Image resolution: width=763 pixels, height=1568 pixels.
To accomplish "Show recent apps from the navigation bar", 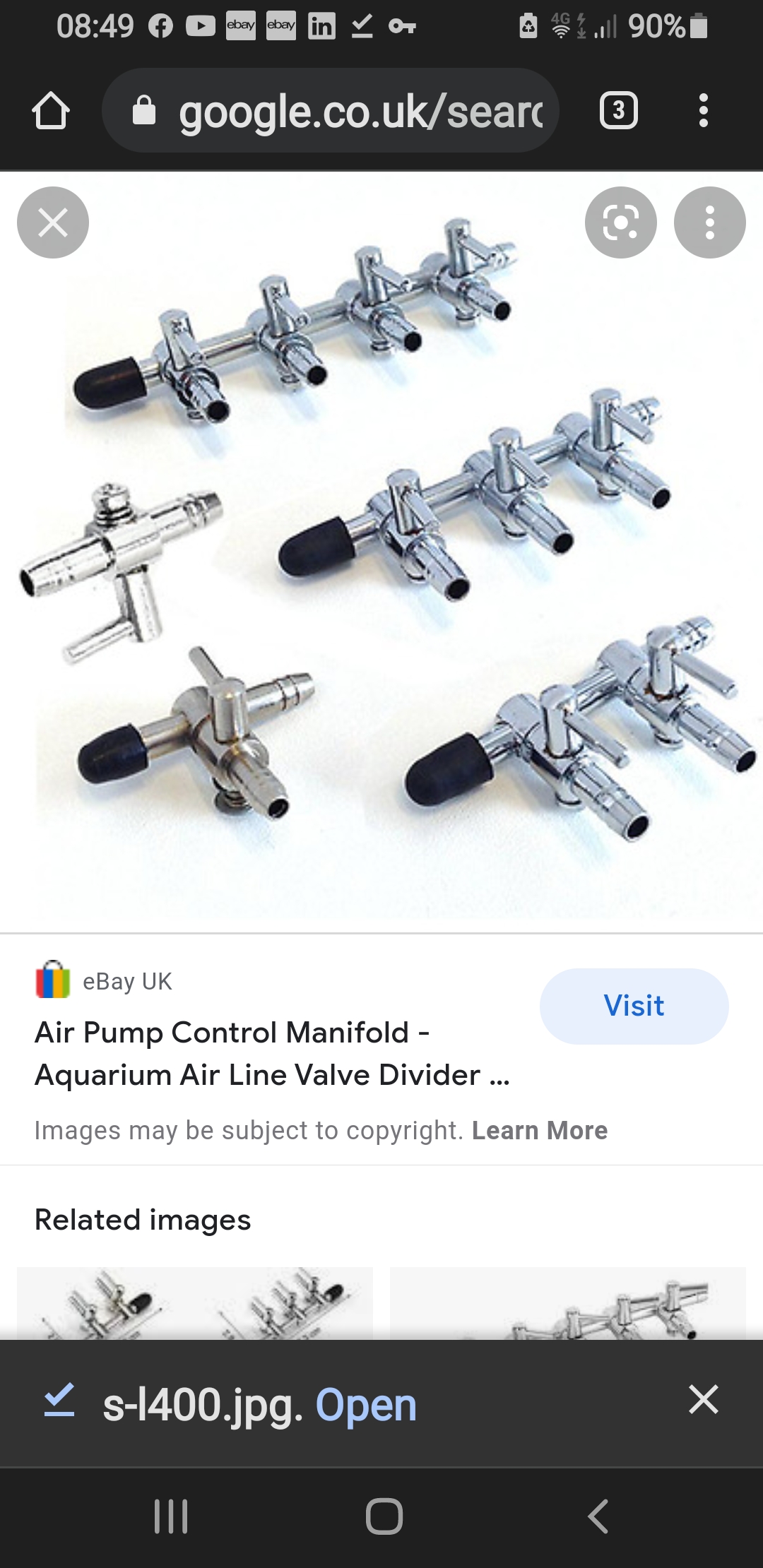I will [171, 1516].
